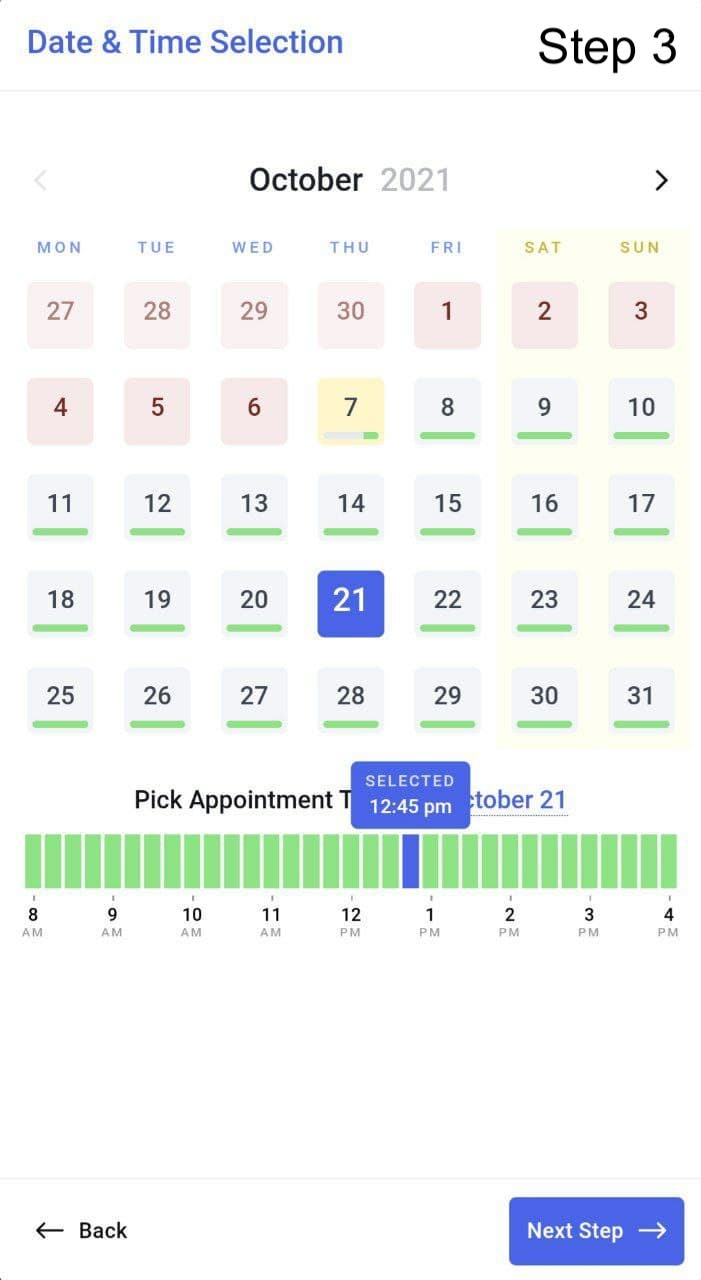
Task: Select October 12 date
Action: point(157,506)
